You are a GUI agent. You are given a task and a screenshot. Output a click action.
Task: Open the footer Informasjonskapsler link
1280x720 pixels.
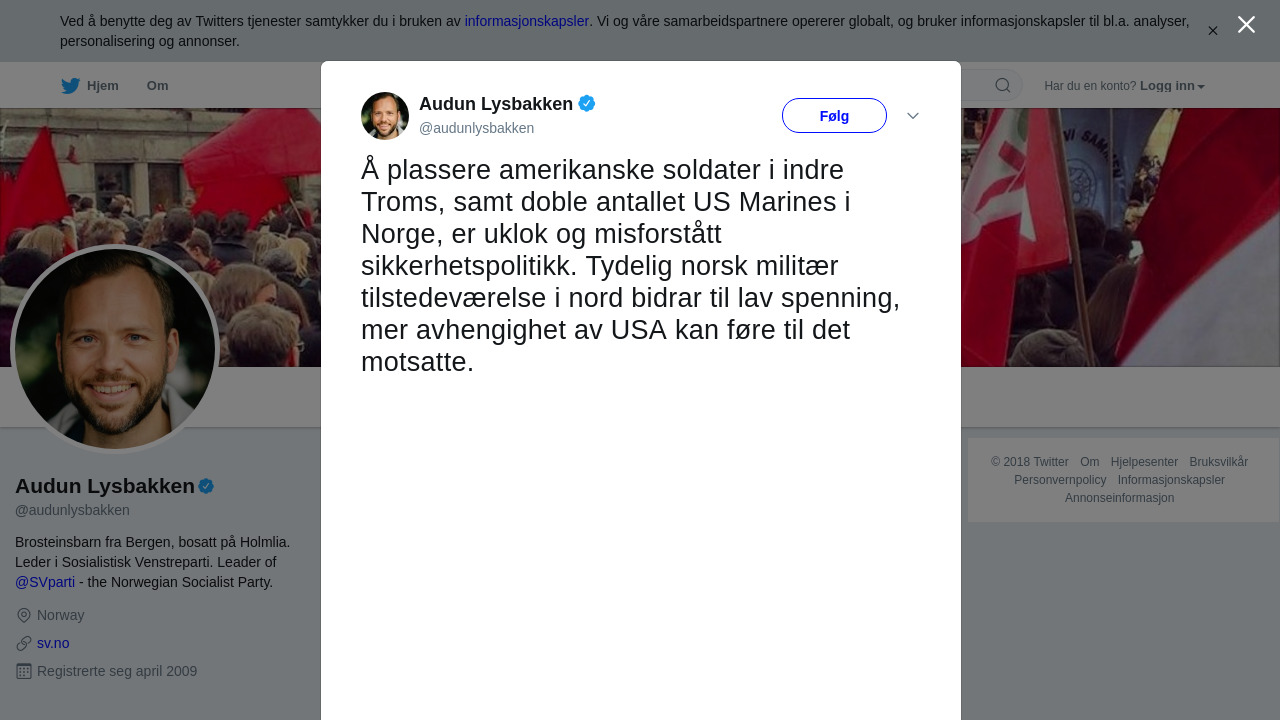tap(1171, 480)
